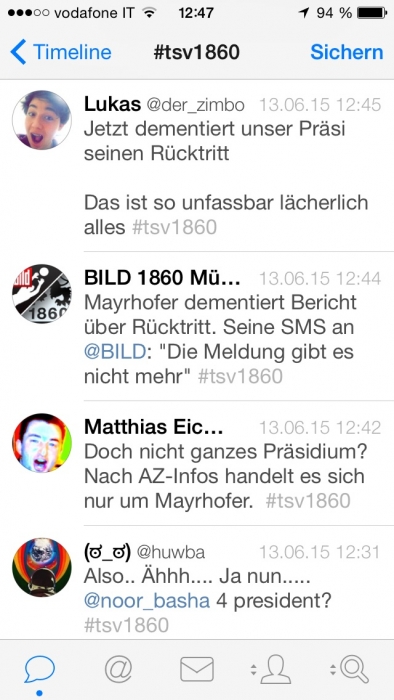
Task: Open BILD 1860 München's tweet
Action: click(x=197, y=326)
